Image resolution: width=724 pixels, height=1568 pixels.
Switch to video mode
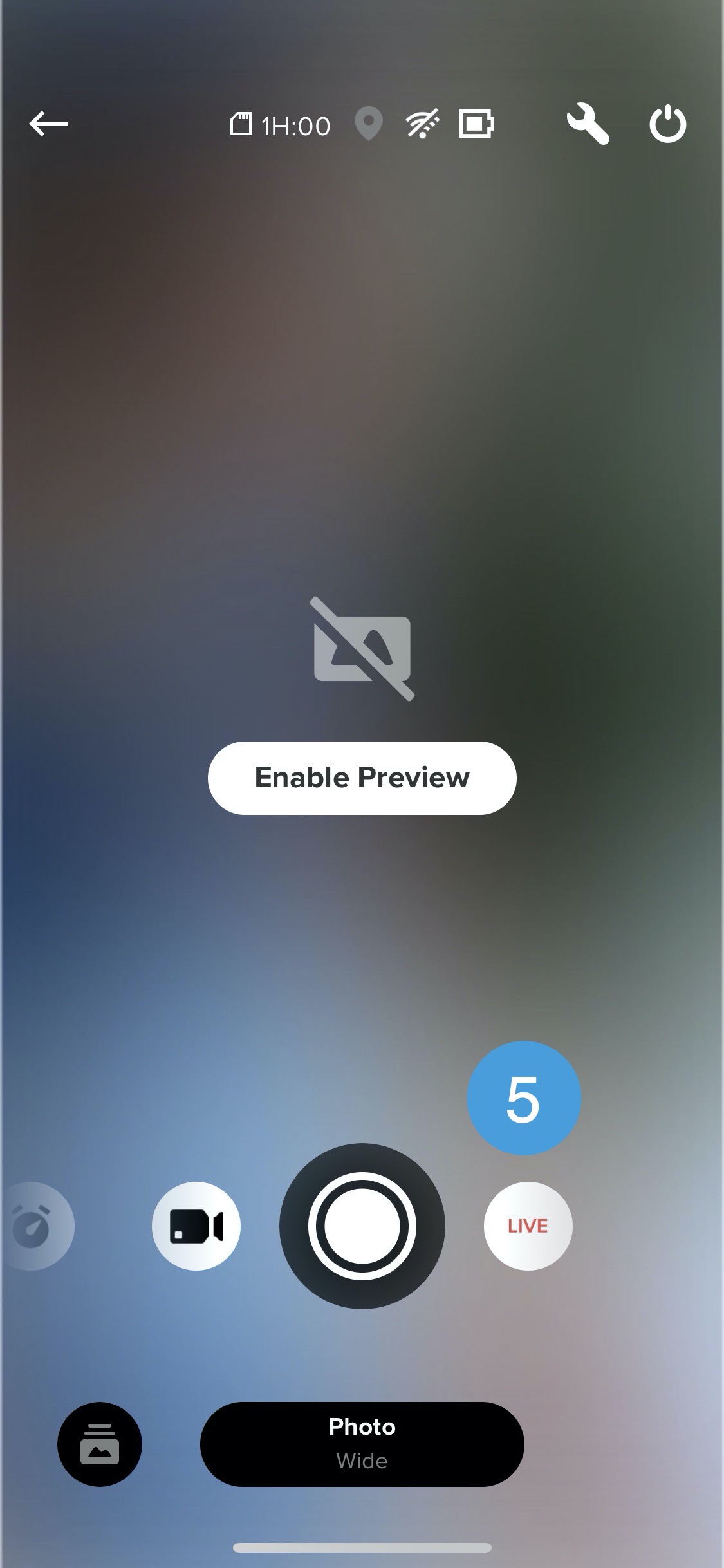coord(196,1226)
